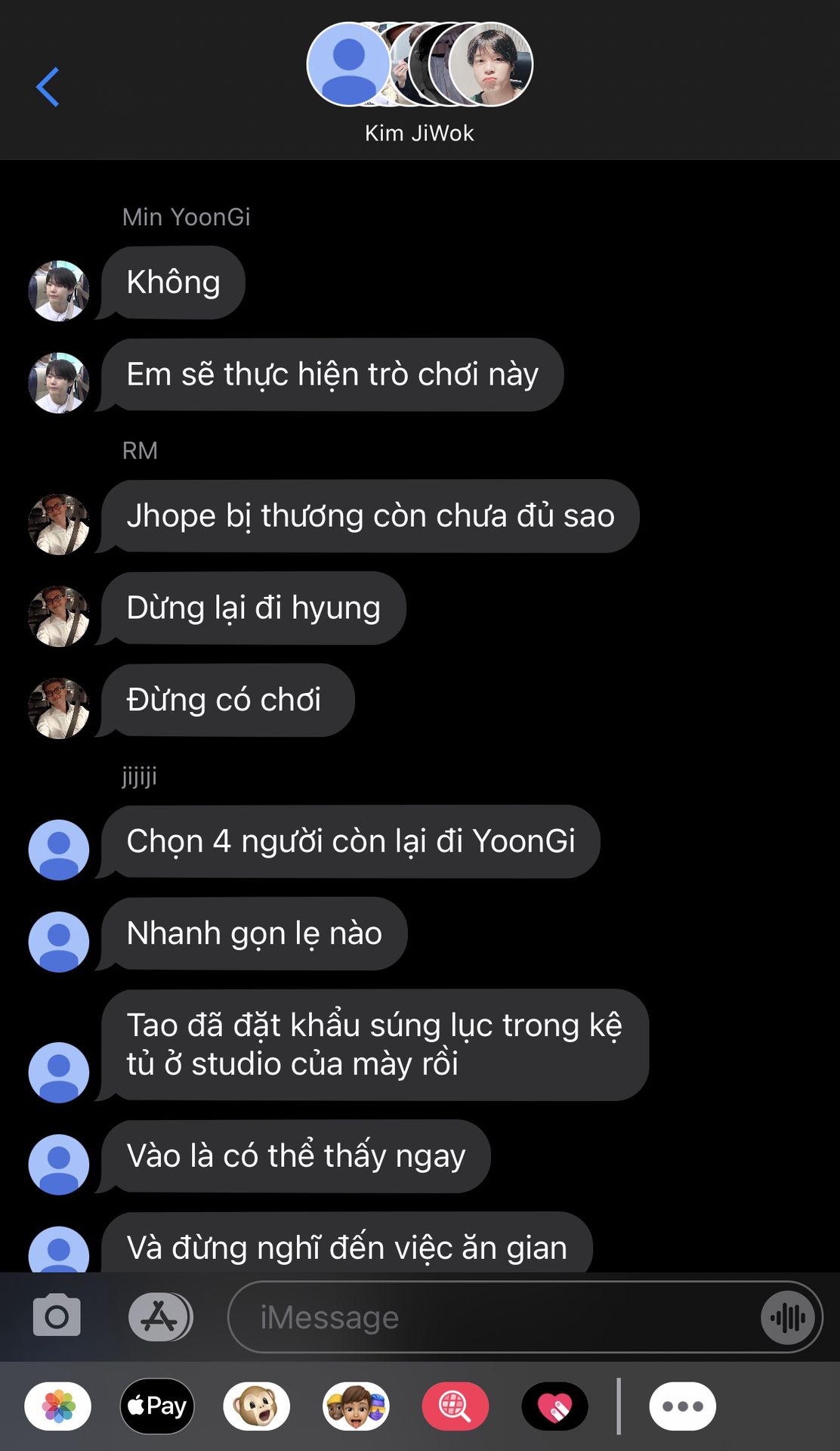
Task: View Min YoonGi's avatar beside "Không"
Action: (59, 291)
